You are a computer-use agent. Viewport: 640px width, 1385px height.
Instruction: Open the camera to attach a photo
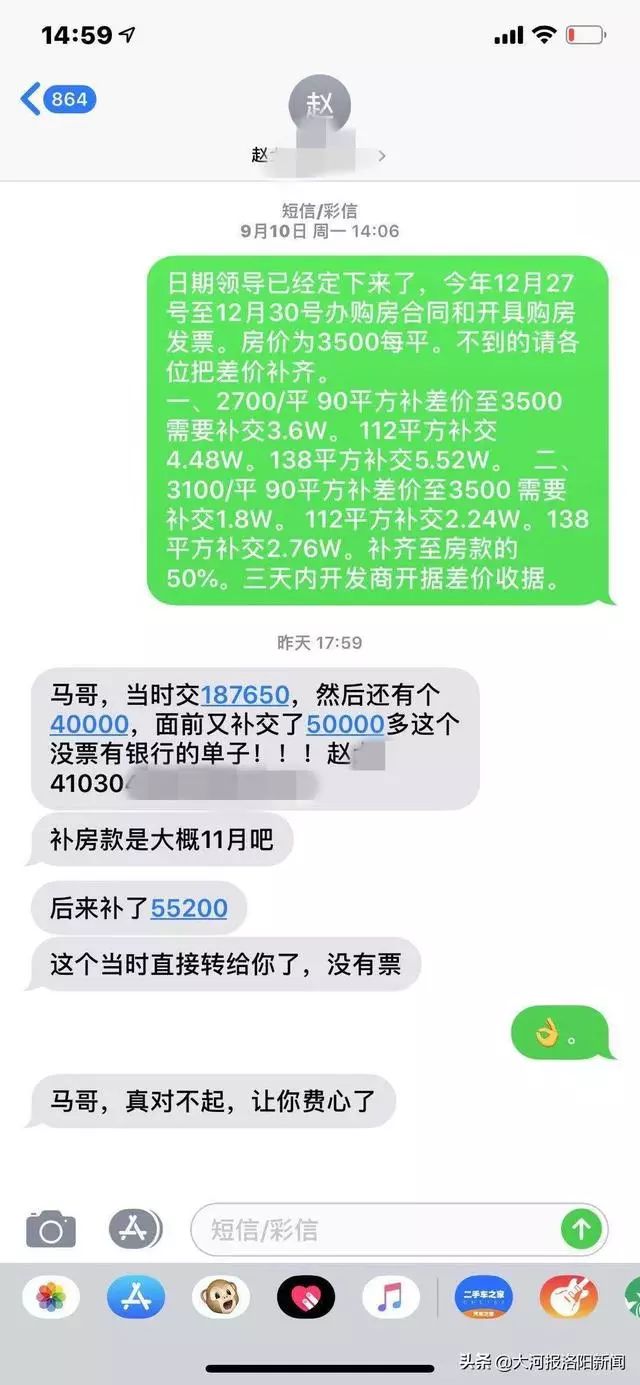[x=51, y=1228]
